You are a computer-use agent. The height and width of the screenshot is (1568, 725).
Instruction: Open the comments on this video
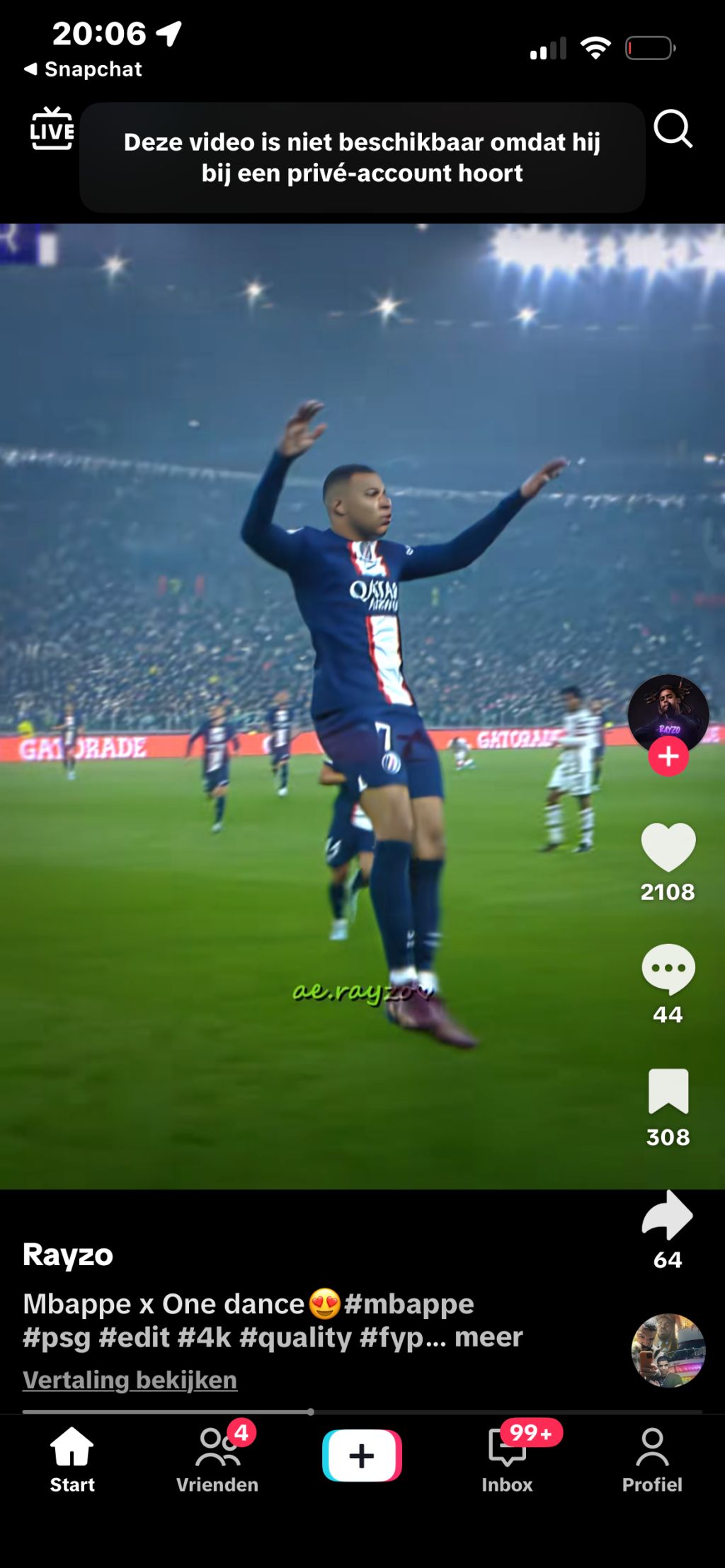pyautogui.click(x=668, y=969)
